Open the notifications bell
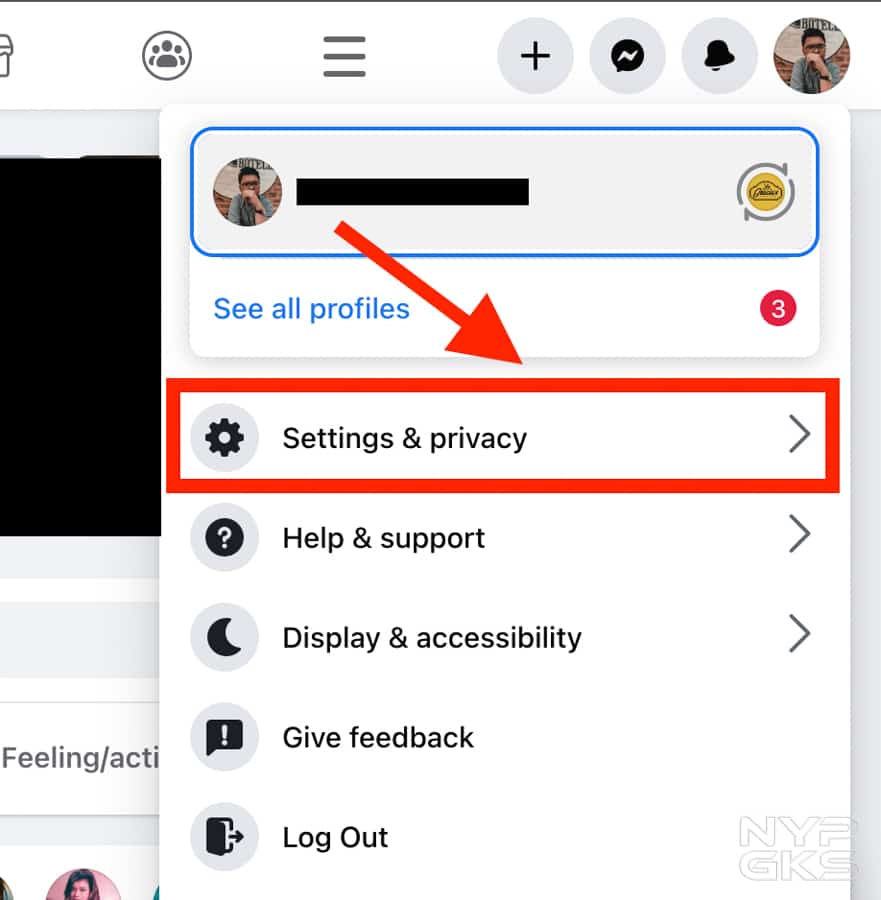Screen dimensions: 881x900 719,56
